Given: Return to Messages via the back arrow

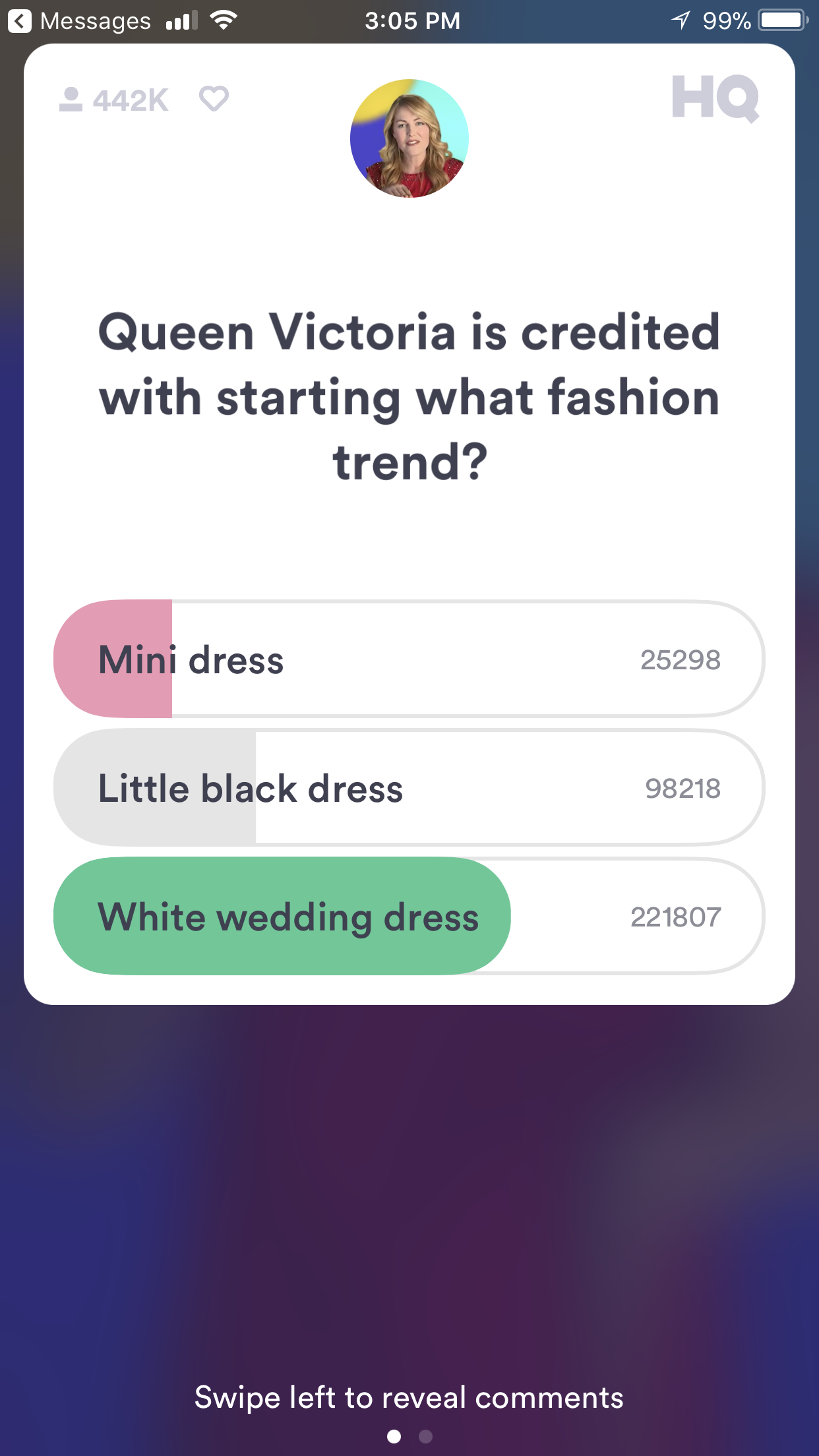Looking at the screenshot, I should (19, 21).
